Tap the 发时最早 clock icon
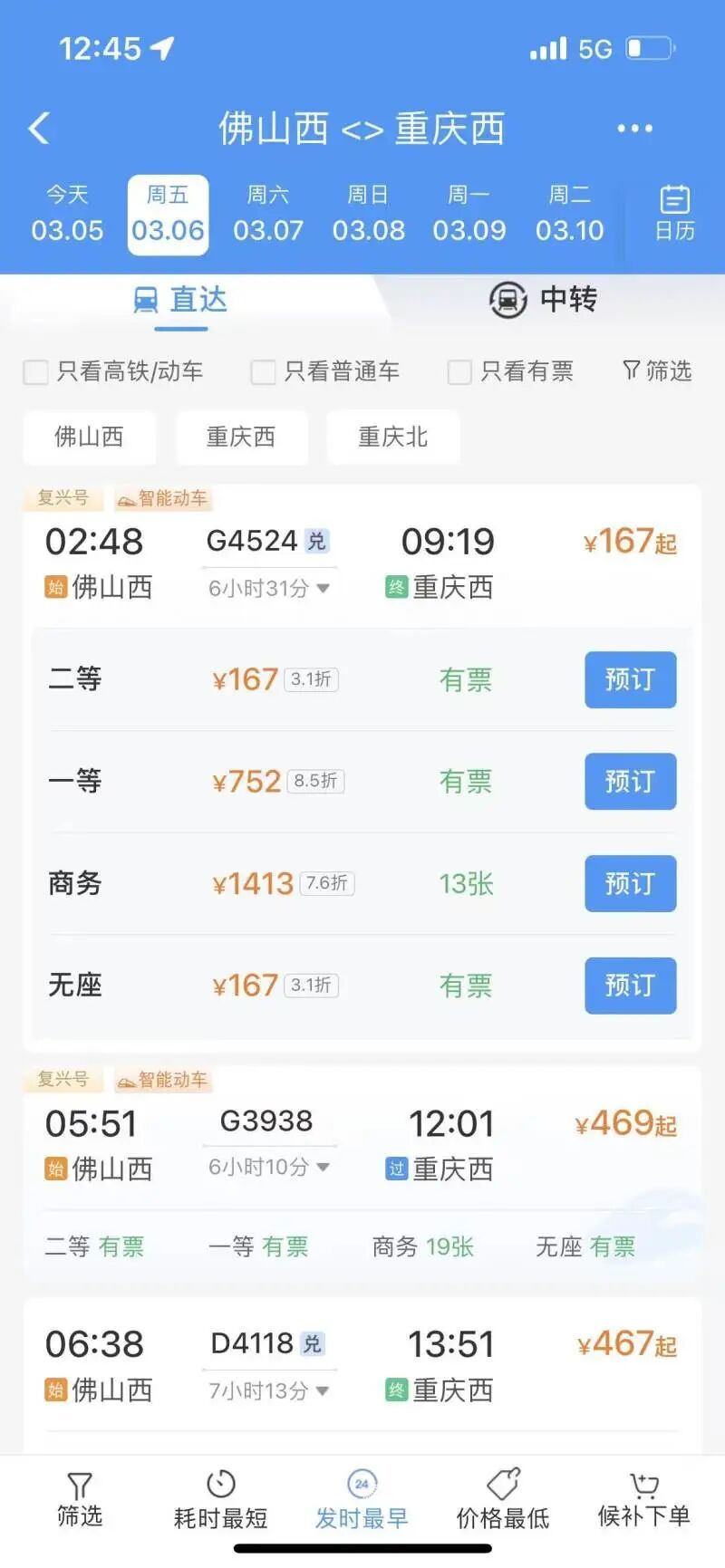The height and width of the screenshot is (1568, 725). click(361, 1499)
